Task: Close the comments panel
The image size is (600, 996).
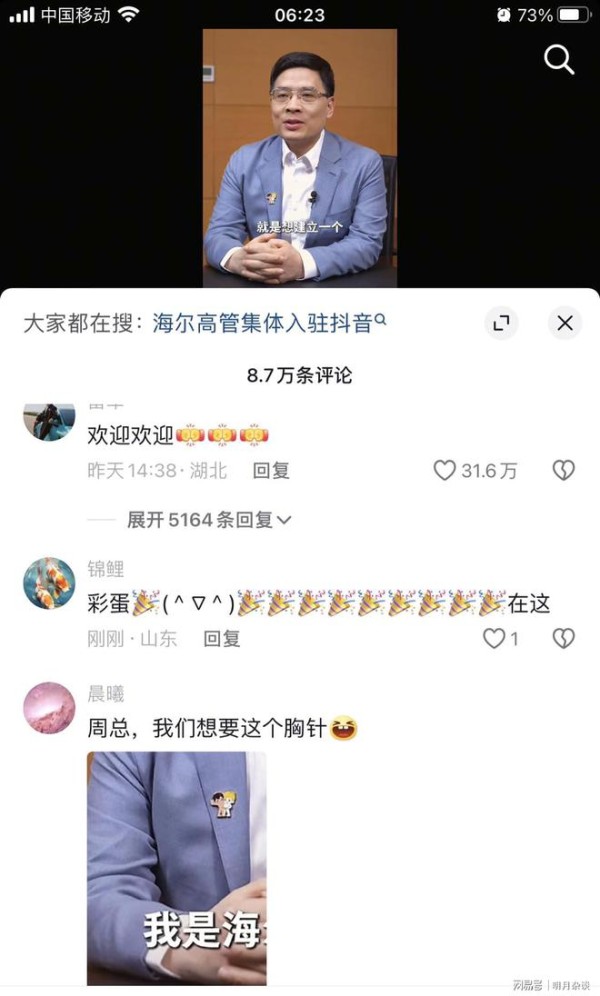Action: point(564,323)
